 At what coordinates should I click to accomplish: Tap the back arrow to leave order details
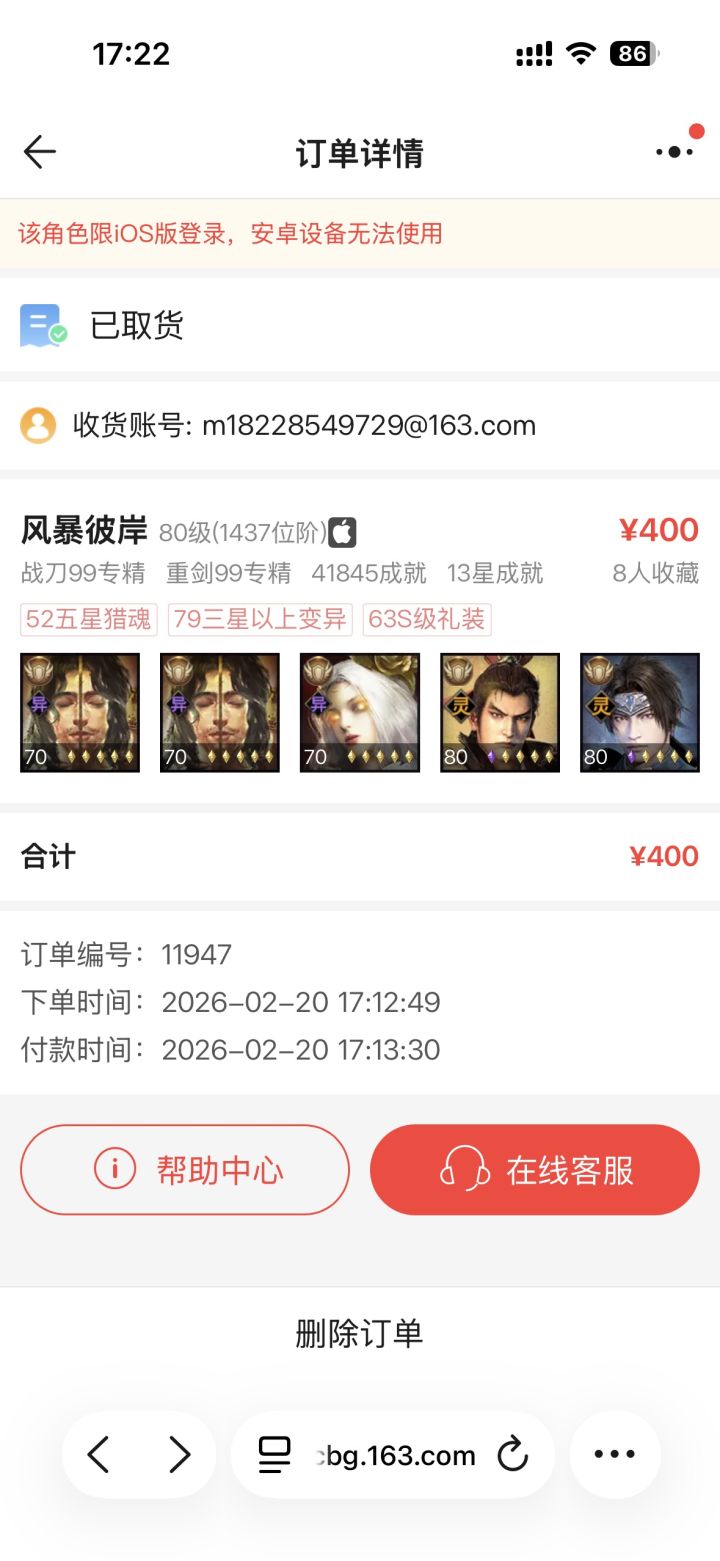[x=38, y=151]
